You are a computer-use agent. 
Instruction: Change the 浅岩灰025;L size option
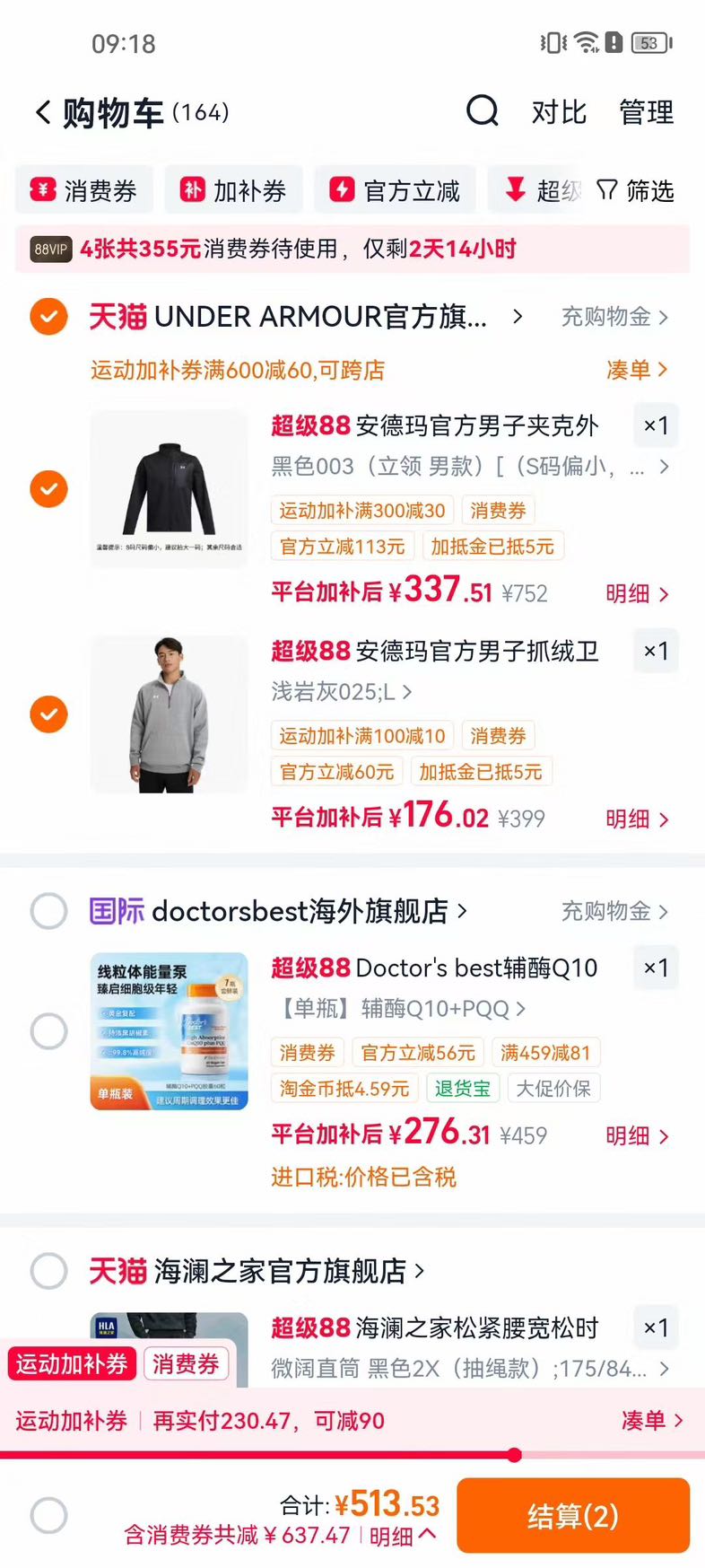342,692
